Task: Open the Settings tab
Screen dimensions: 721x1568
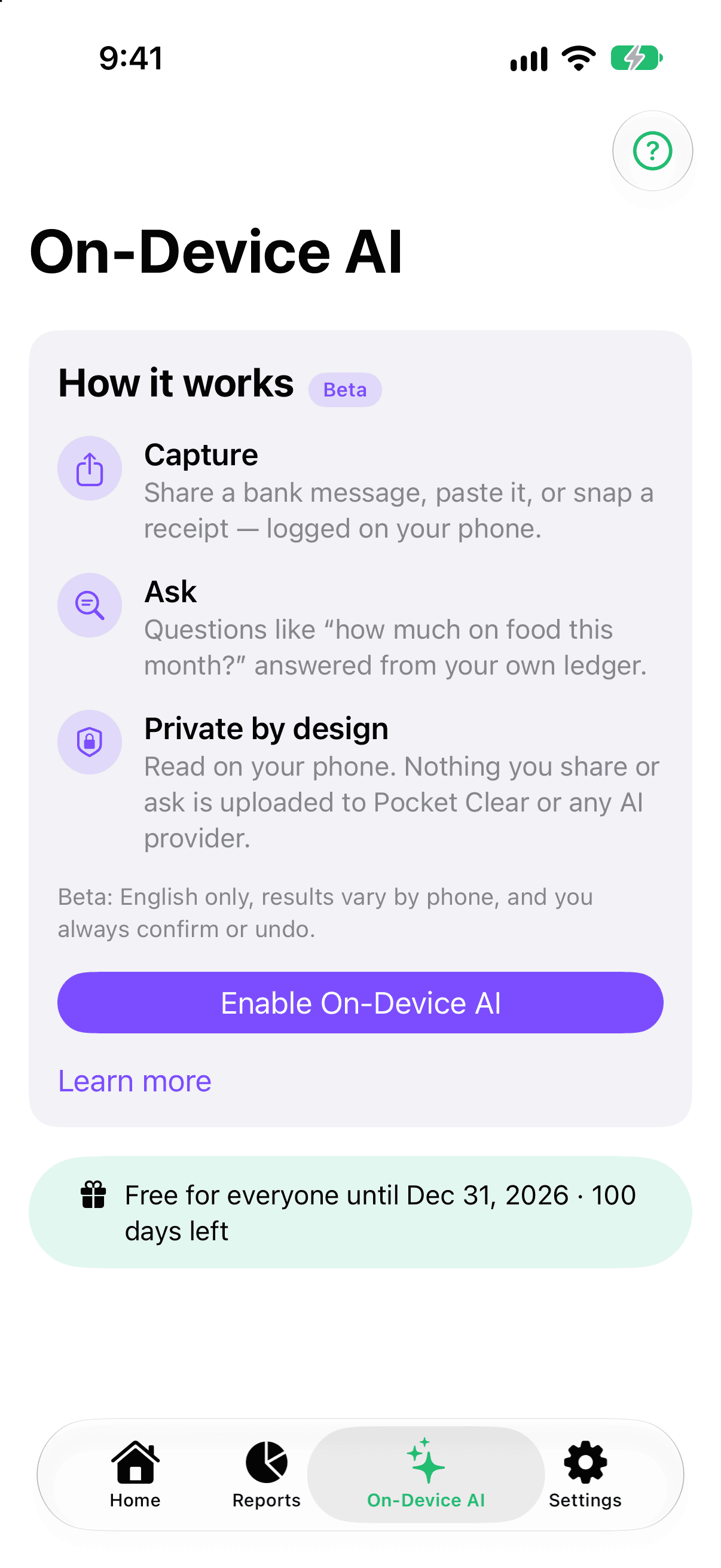Action: click(585, 1474)
